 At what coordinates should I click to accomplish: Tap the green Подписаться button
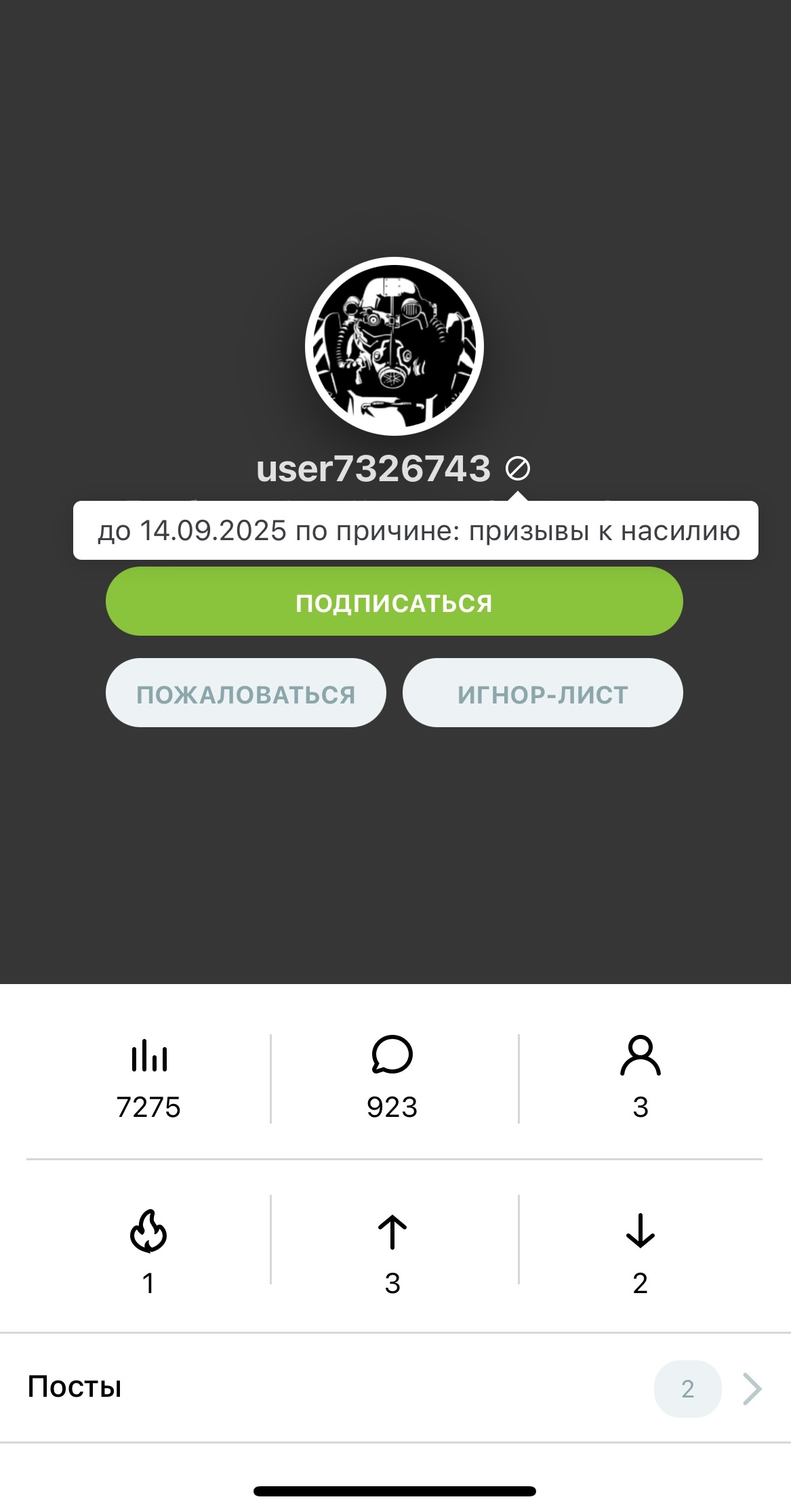click(394, 602)
